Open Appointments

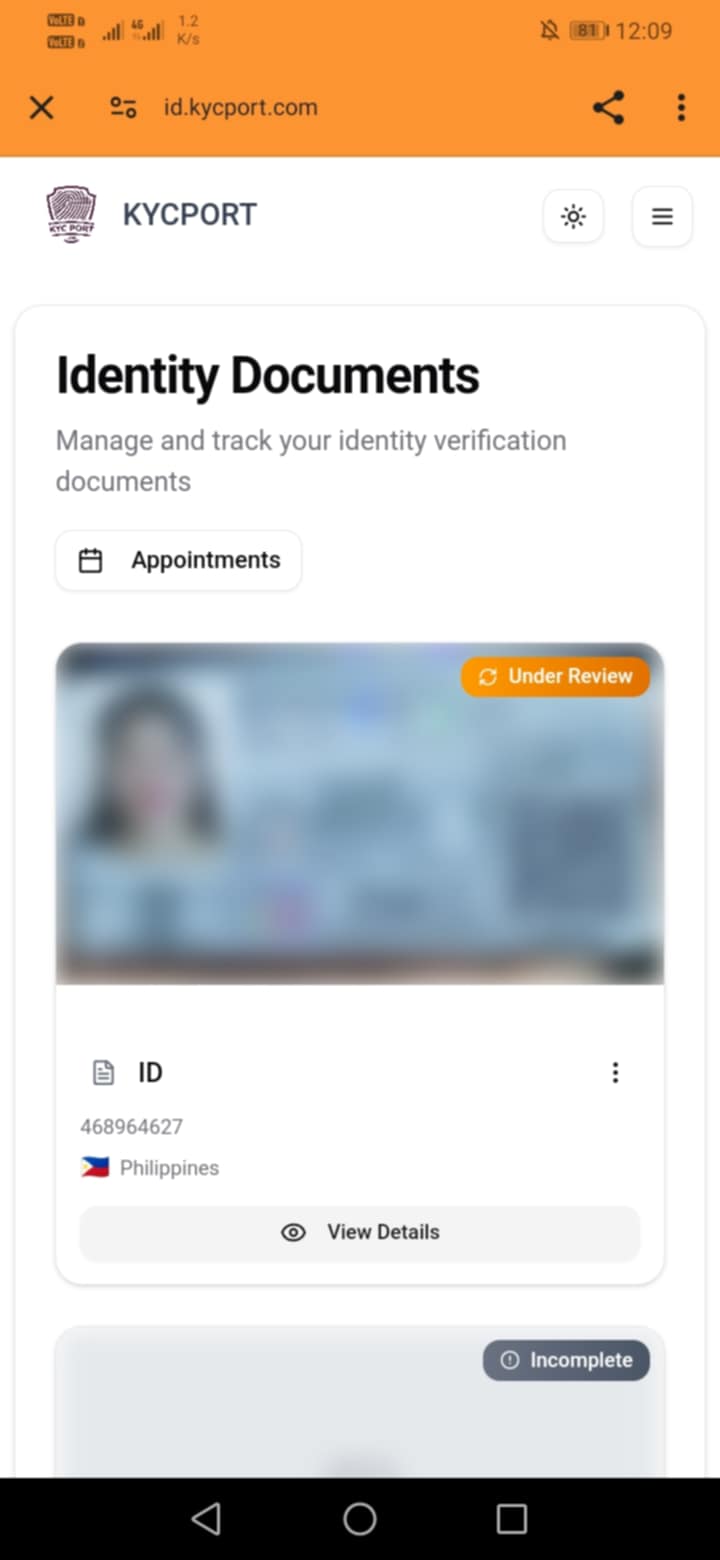tap(178, 560)
